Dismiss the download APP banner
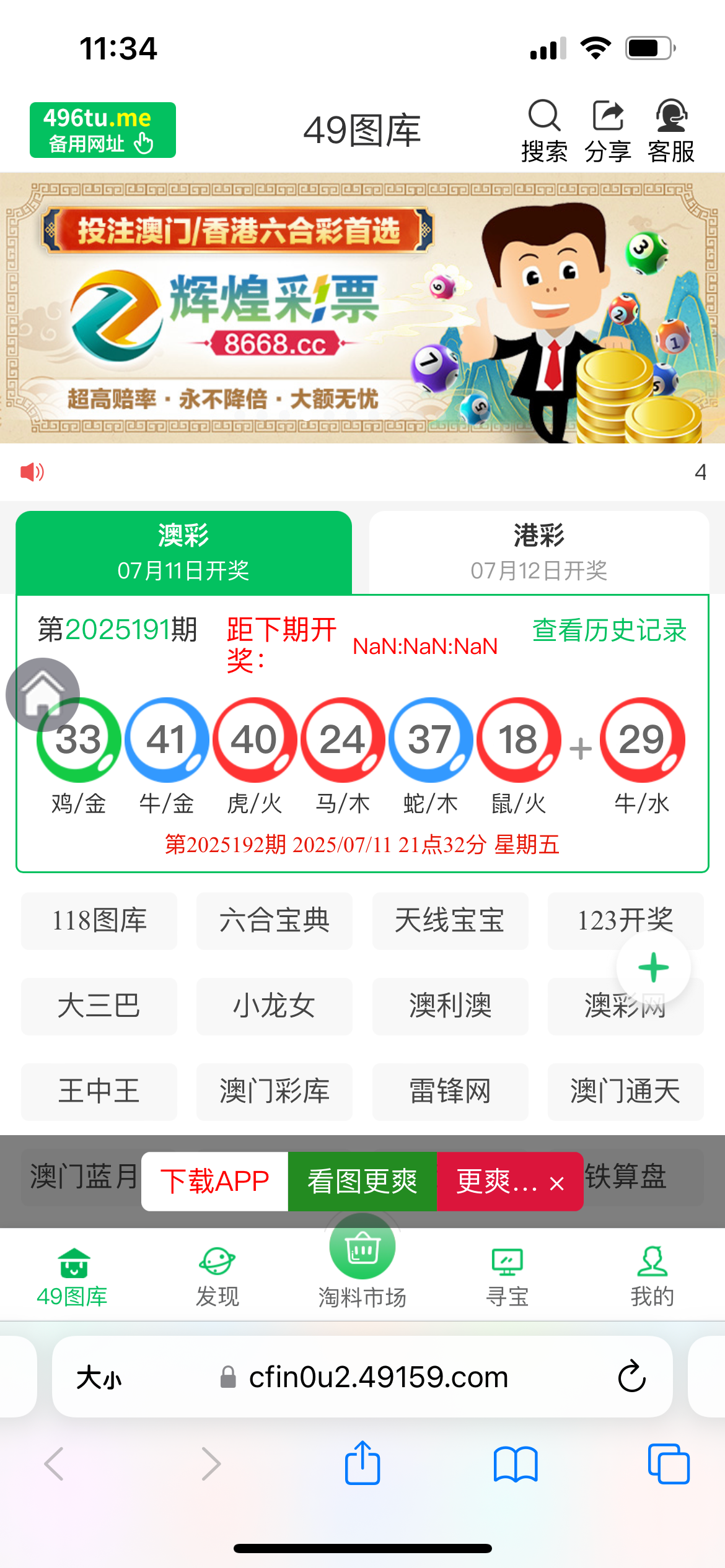The height and width of the screenshot is (1568, 725). coord(556,1183)
